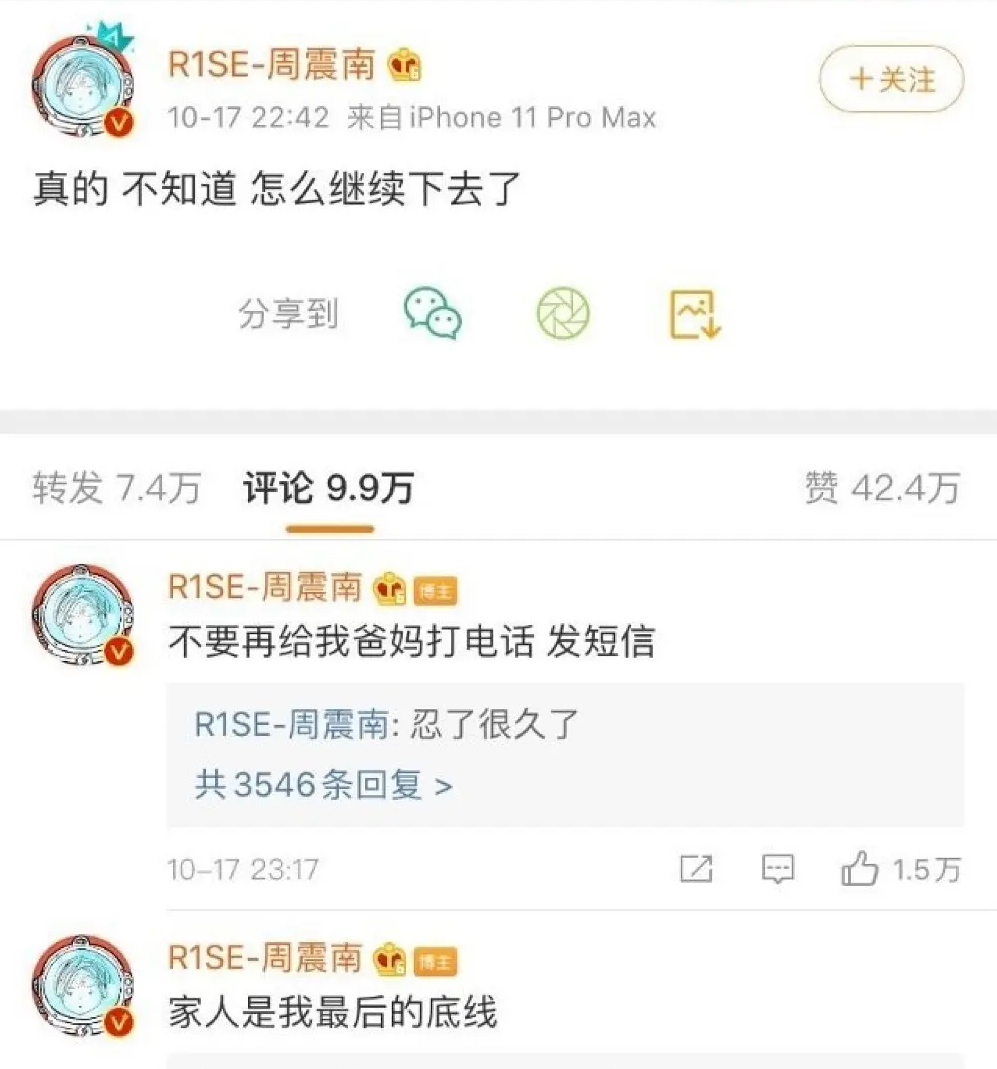Select the 评论 tab

pyautogui.click(x=328, y=488)
